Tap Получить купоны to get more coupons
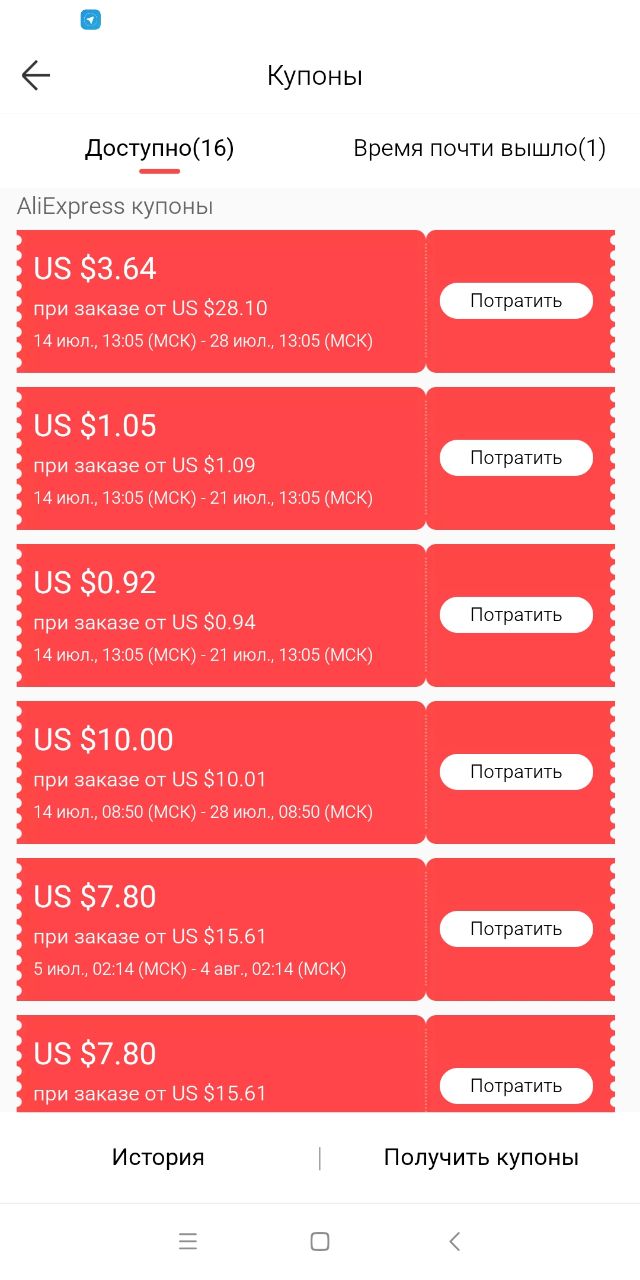The height and width of the screenshot is (1280, 640). click(481, 1158)
